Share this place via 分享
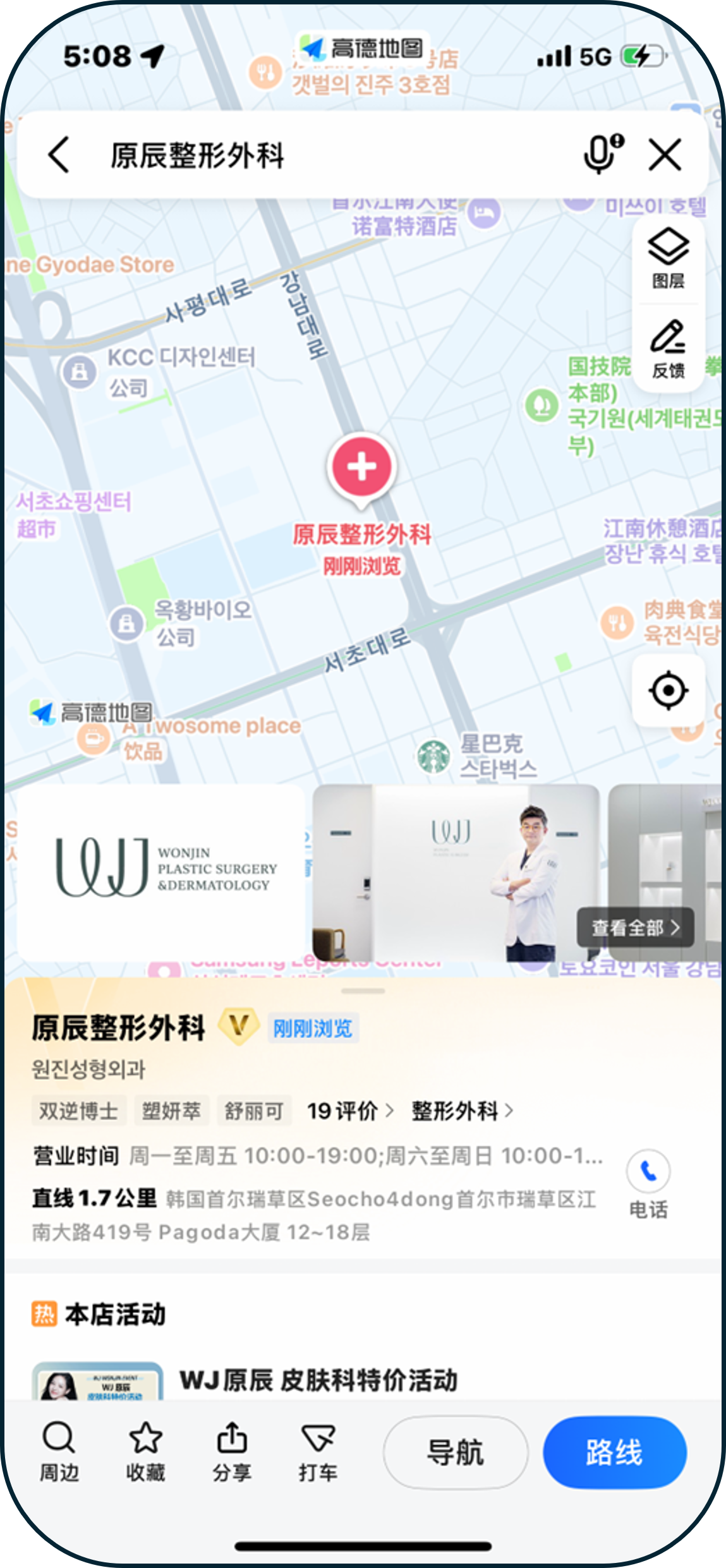The height and width of the screenshot is (1568, 726). [232, 1451]
